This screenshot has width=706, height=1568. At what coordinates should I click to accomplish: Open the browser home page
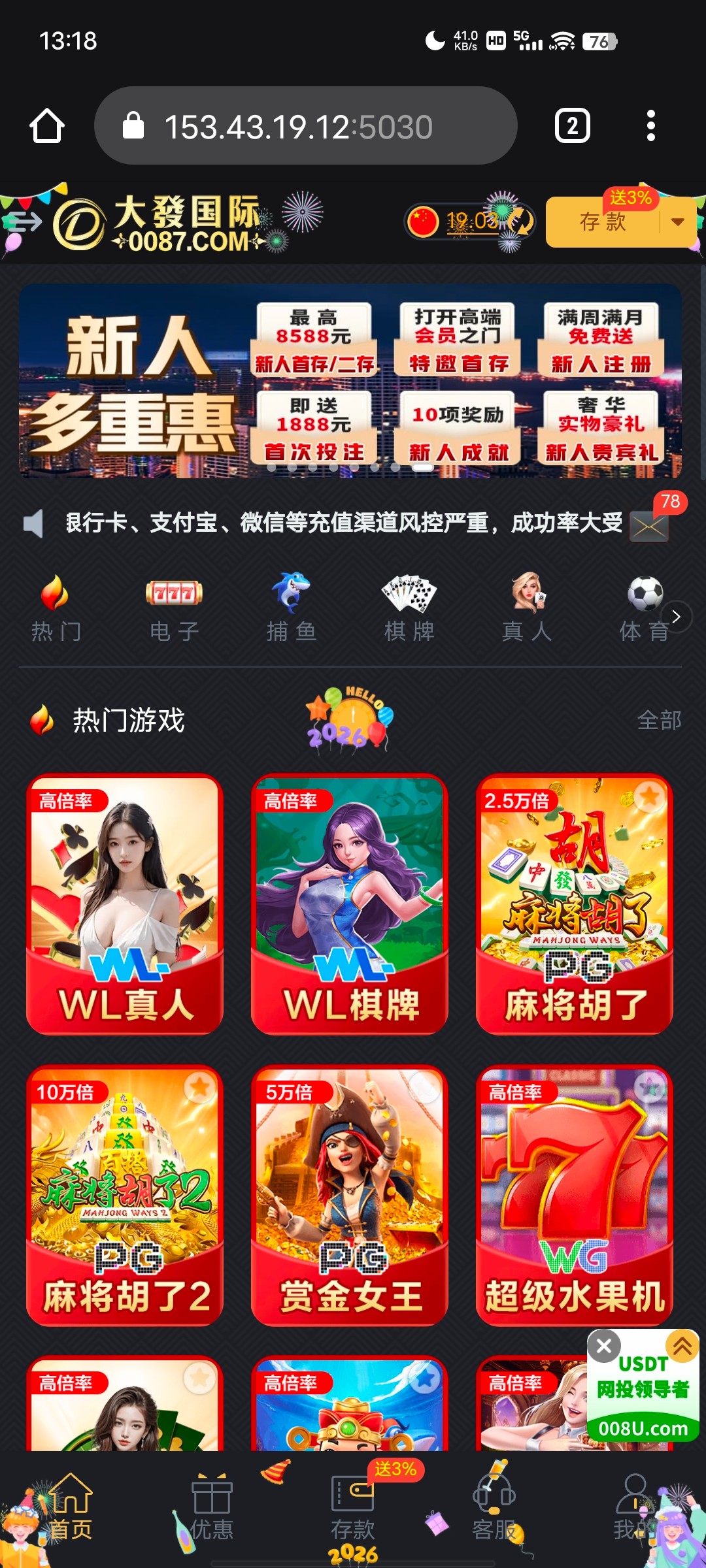pos(47,126)
